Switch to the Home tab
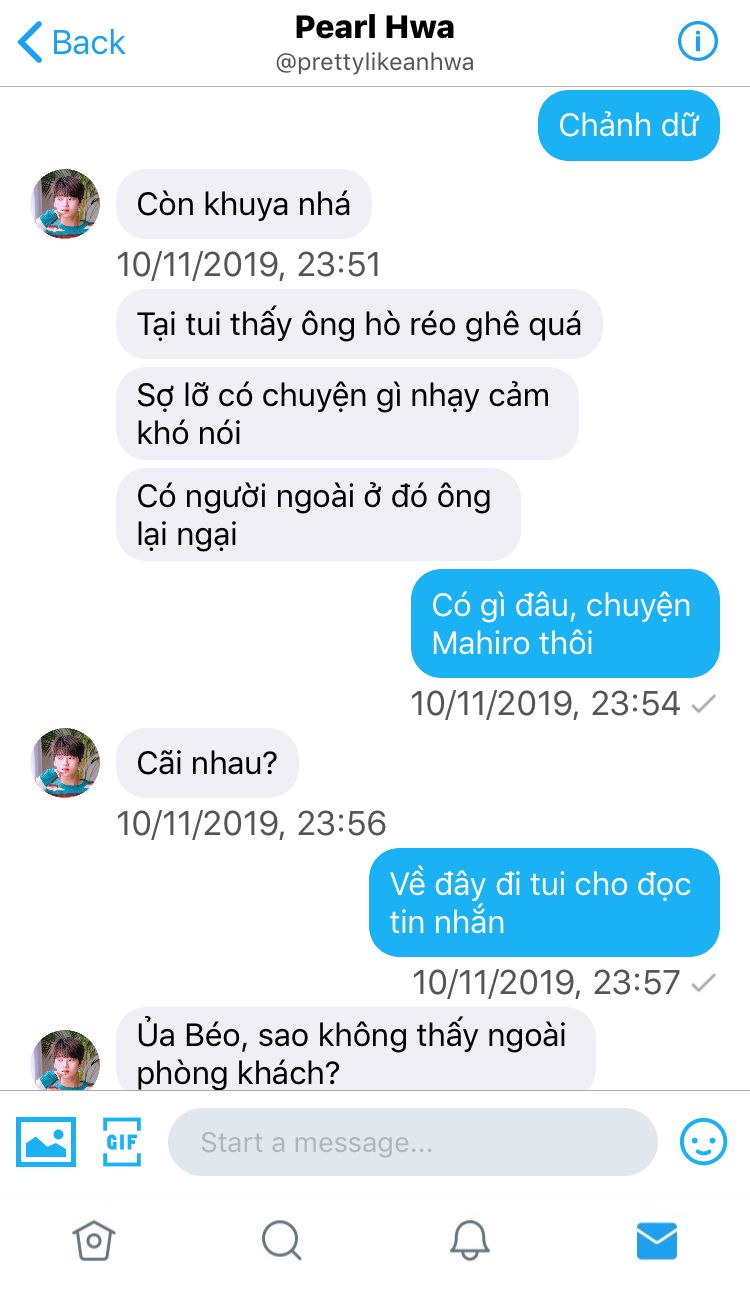 pyautogui.click(x=94, y=1241)
